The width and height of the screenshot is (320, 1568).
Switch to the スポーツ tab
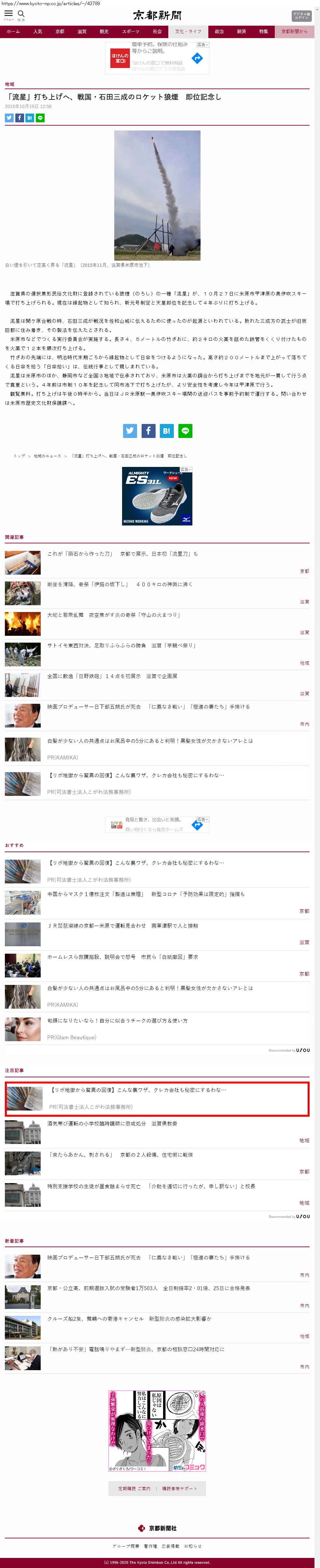point(131,31)
